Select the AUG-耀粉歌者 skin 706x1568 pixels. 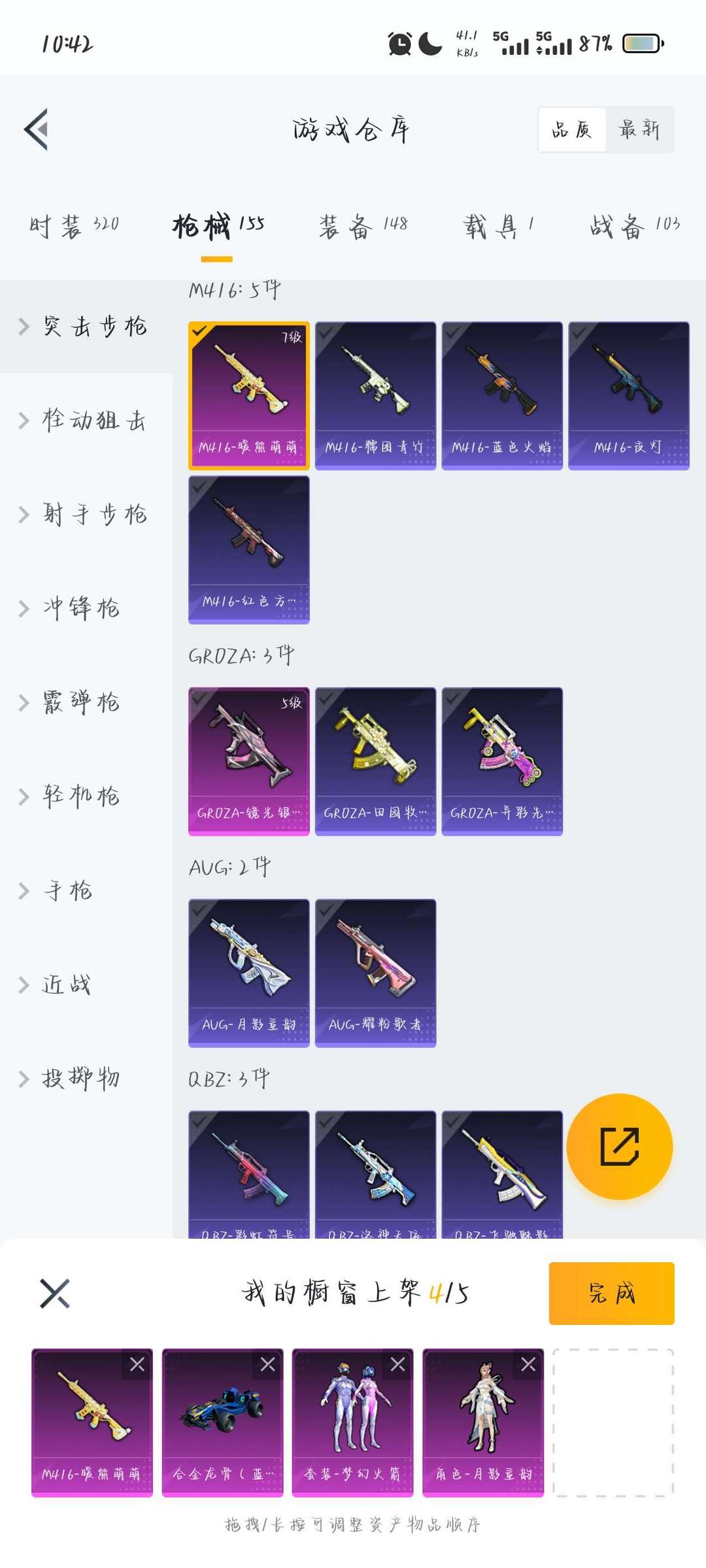[376, 973]
